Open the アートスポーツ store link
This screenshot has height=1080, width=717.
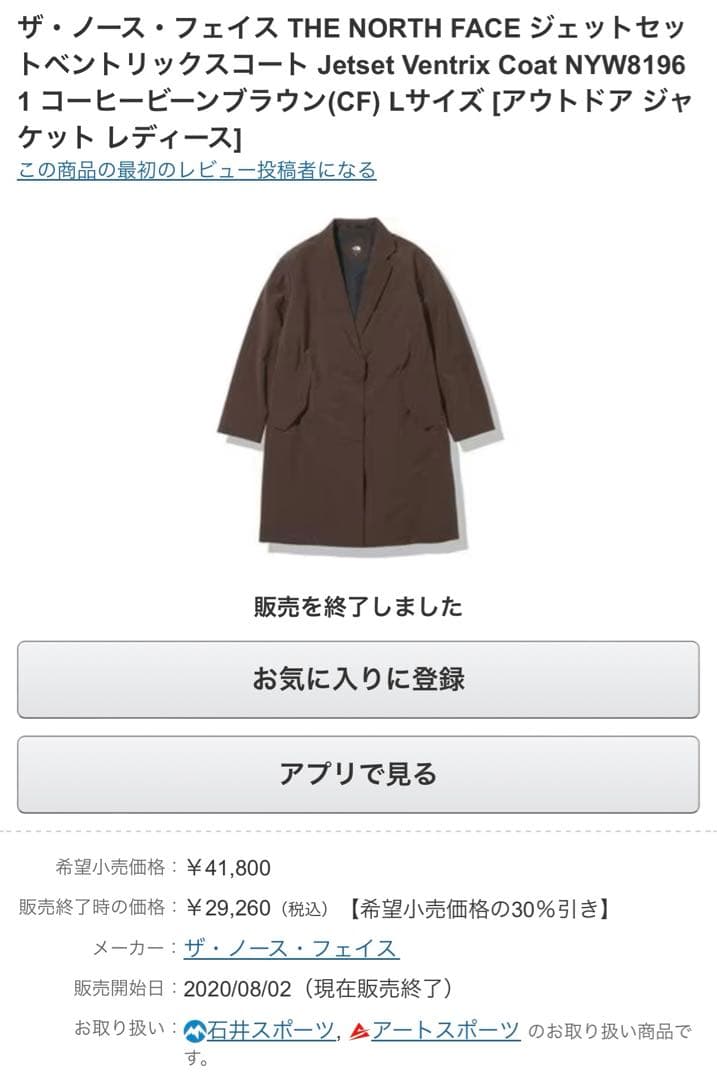point(445,1030)
